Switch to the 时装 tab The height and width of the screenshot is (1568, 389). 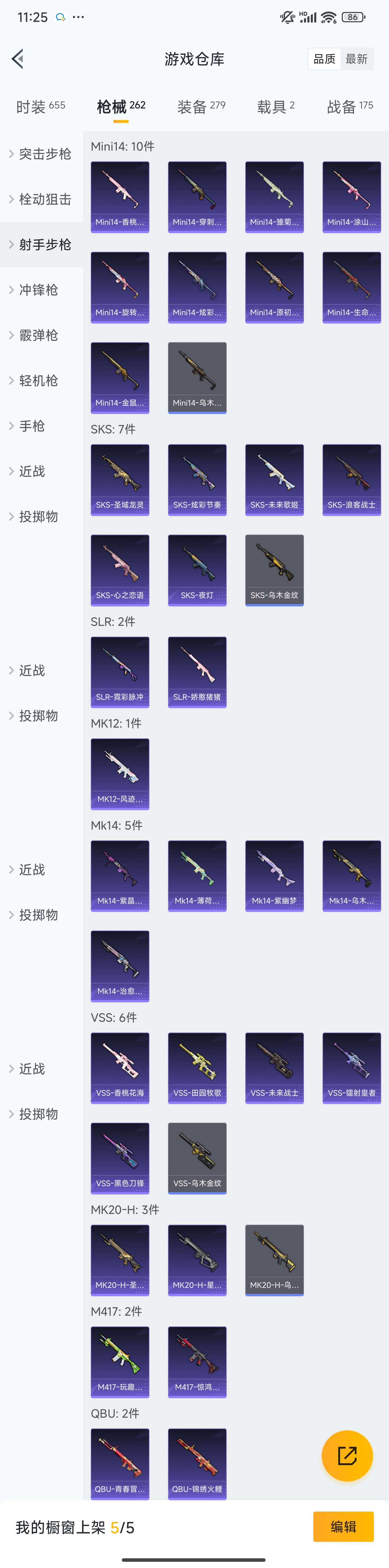tap(40, 107)
